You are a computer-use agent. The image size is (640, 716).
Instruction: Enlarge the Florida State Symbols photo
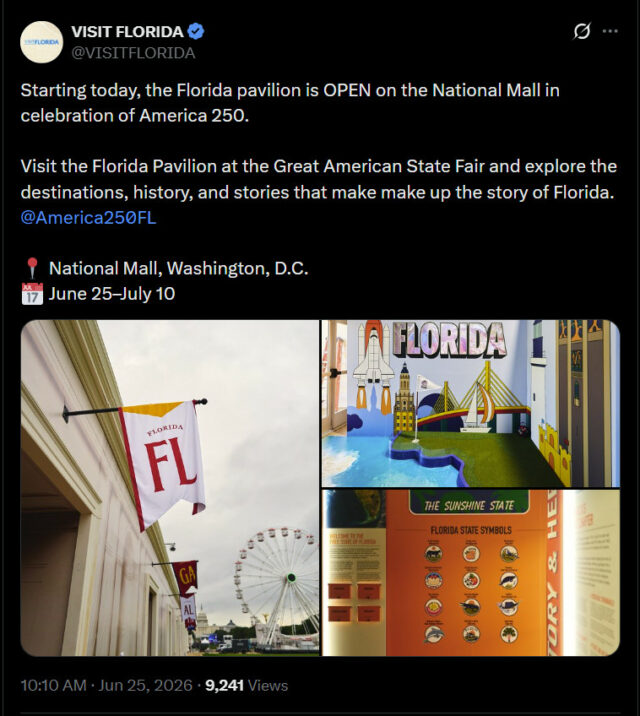(x=471, y=573)
